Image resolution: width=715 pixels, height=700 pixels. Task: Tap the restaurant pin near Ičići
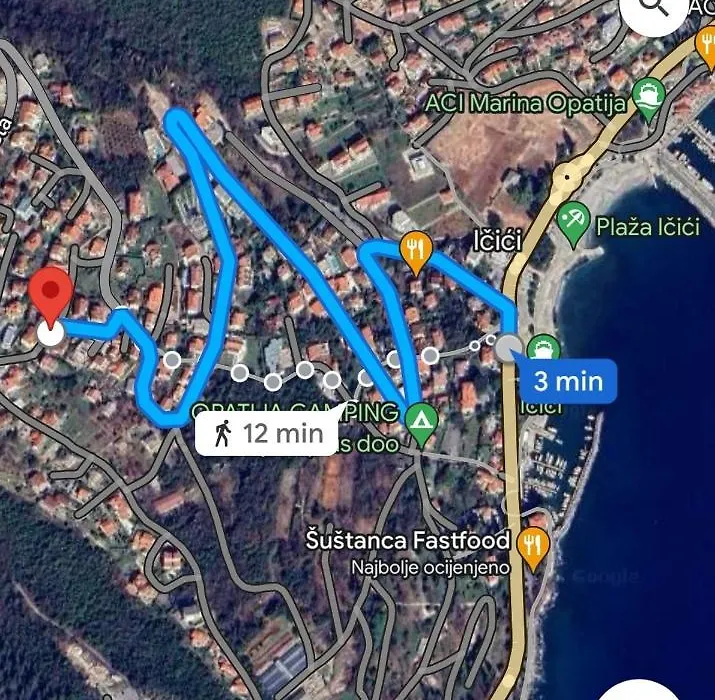click(x=416, y=253)
